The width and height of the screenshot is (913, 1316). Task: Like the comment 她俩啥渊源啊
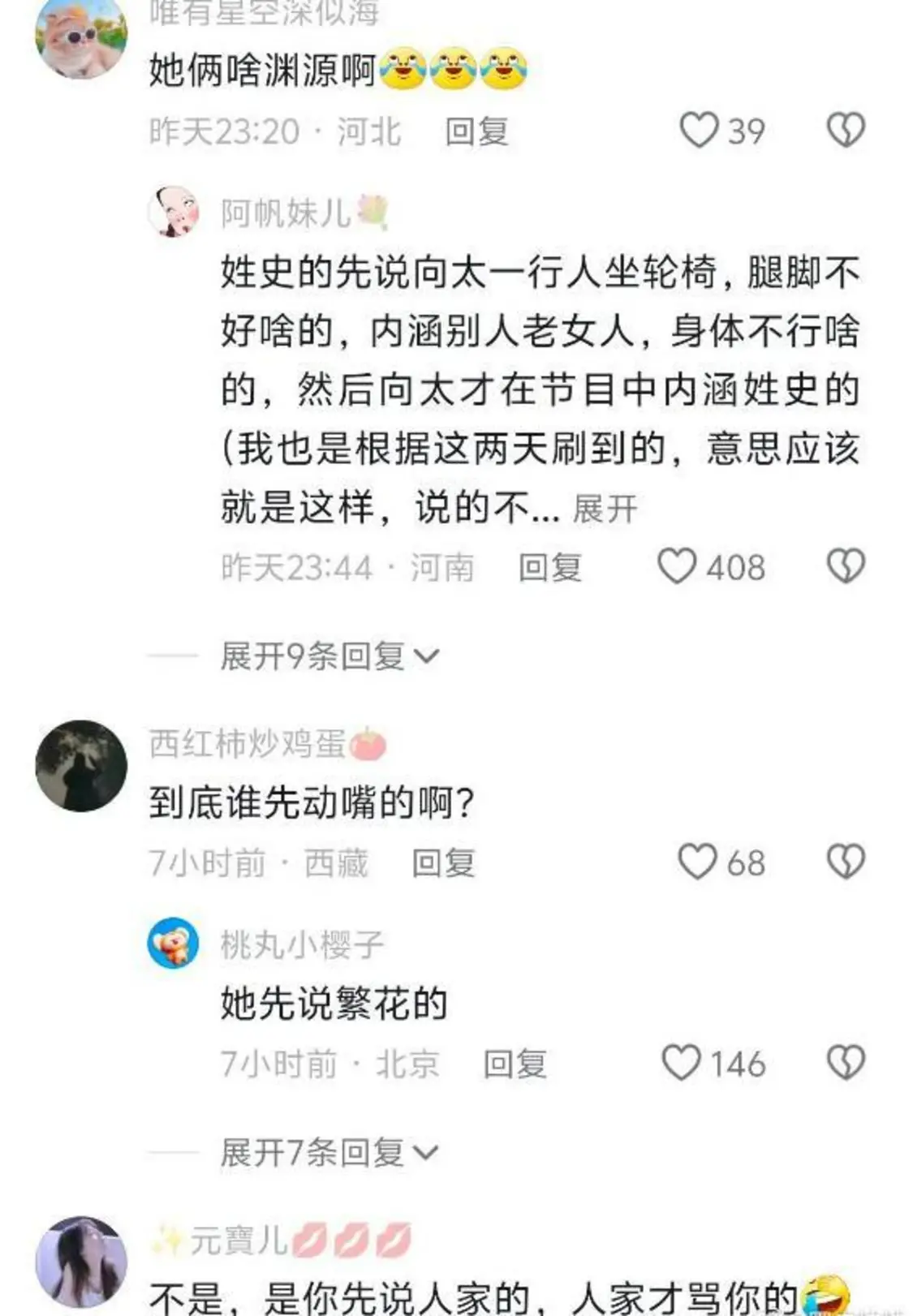coord(699,130)
